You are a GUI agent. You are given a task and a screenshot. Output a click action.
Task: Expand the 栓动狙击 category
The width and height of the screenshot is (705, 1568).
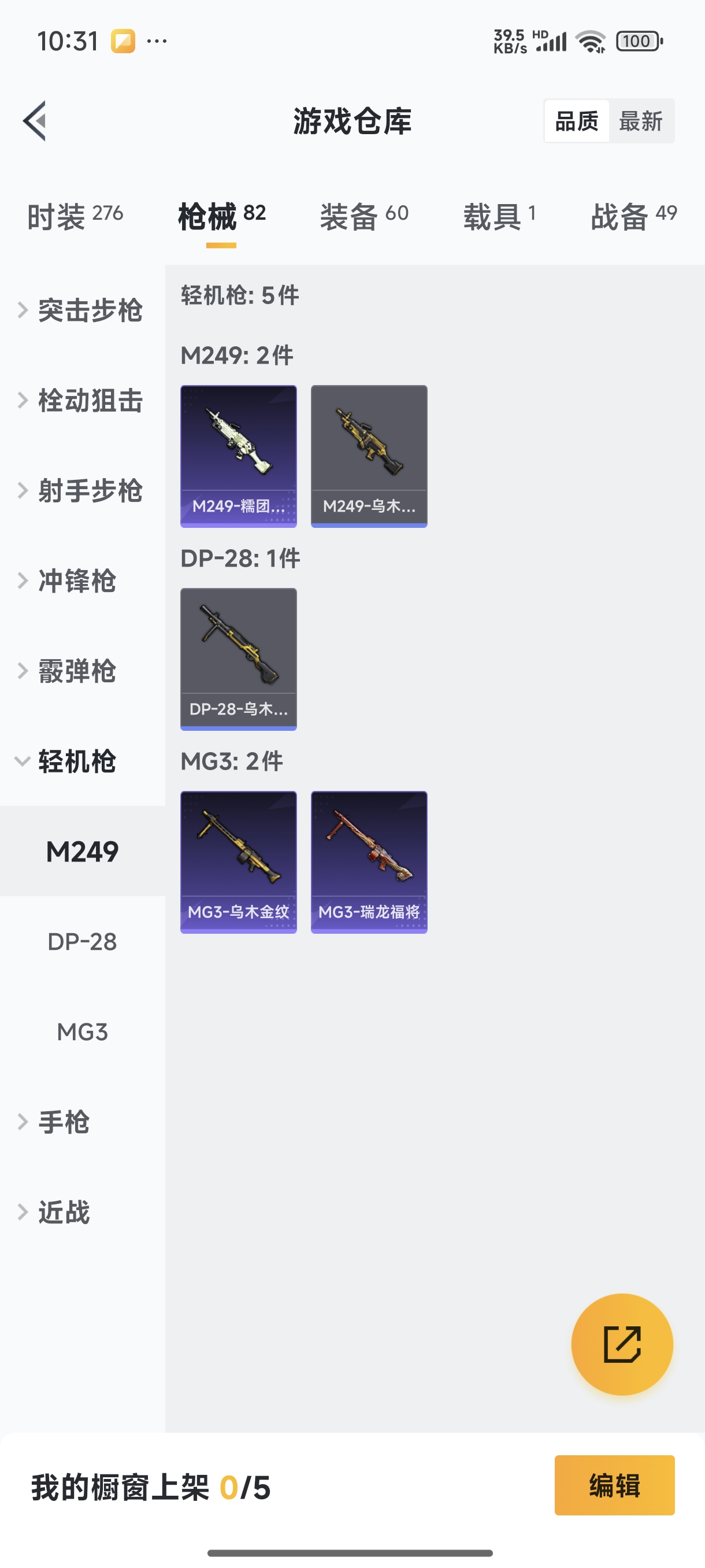83,401
